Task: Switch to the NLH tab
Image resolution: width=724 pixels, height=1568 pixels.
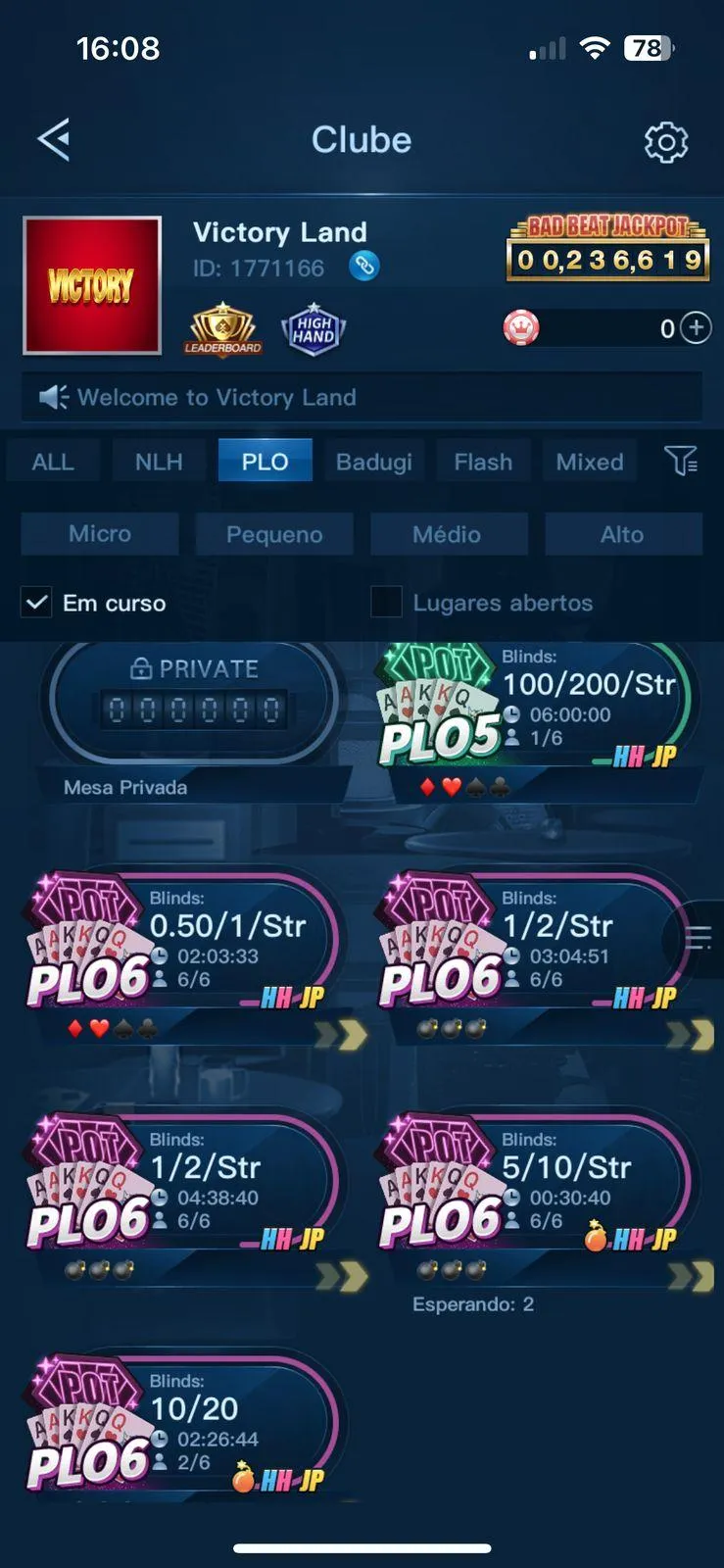Action: click(159, 462)
